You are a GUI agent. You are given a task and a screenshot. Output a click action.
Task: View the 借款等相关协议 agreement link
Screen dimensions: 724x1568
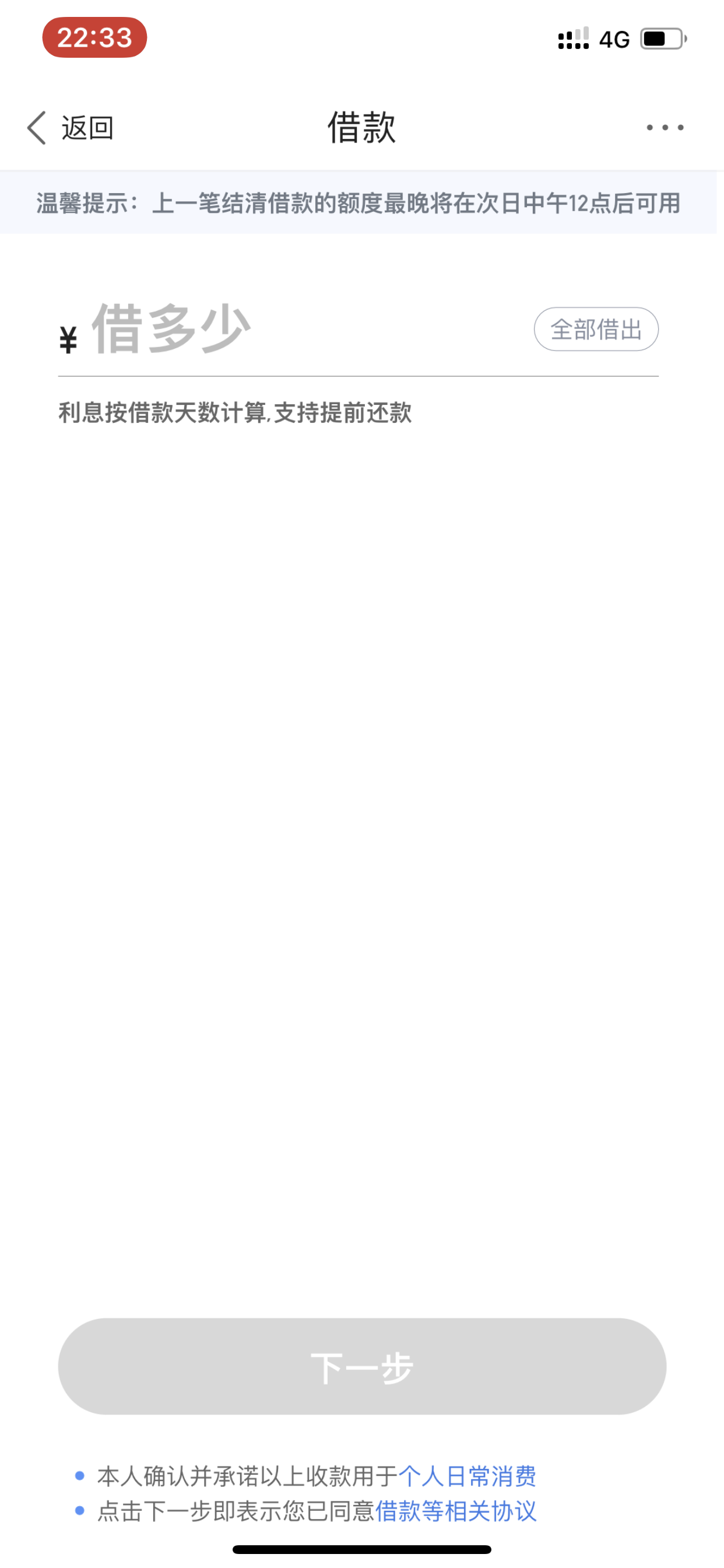456,1511
